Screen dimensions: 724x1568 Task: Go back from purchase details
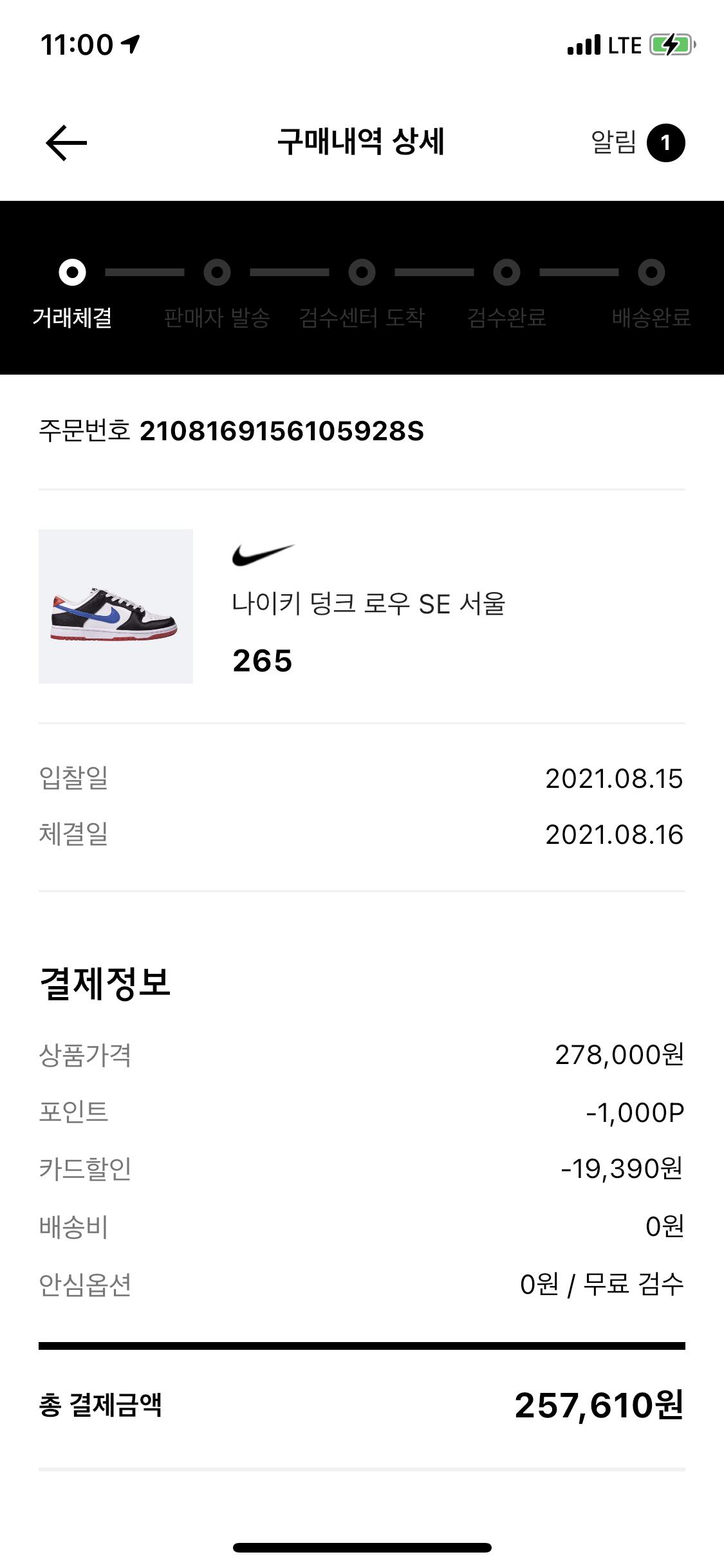click(x=66, y=142)
